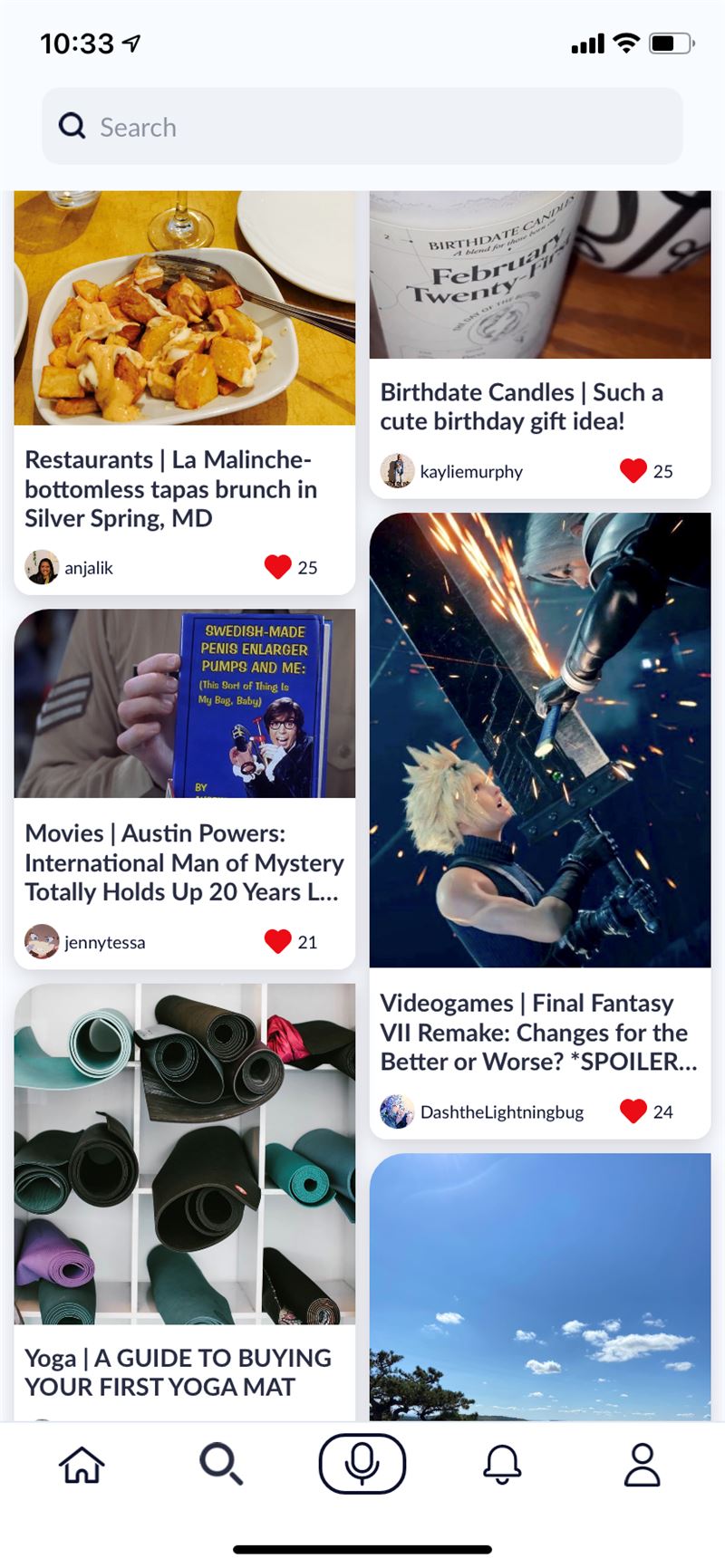Open the blue sky photo post

(x=540, y=1287)
